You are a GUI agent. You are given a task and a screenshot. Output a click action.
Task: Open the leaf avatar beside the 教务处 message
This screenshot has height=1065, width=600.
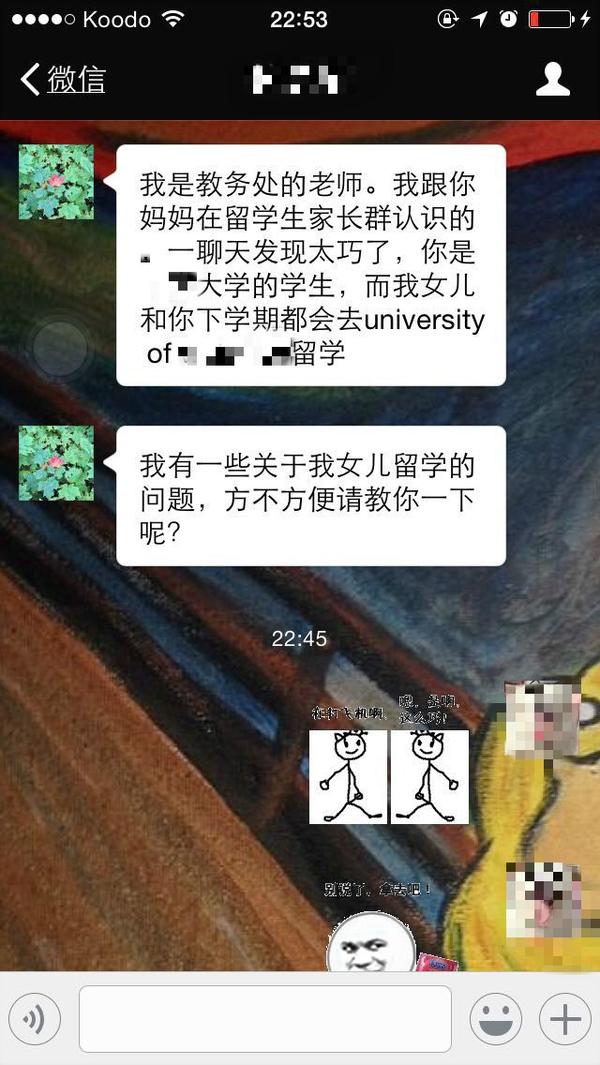(x=56, y=182)
